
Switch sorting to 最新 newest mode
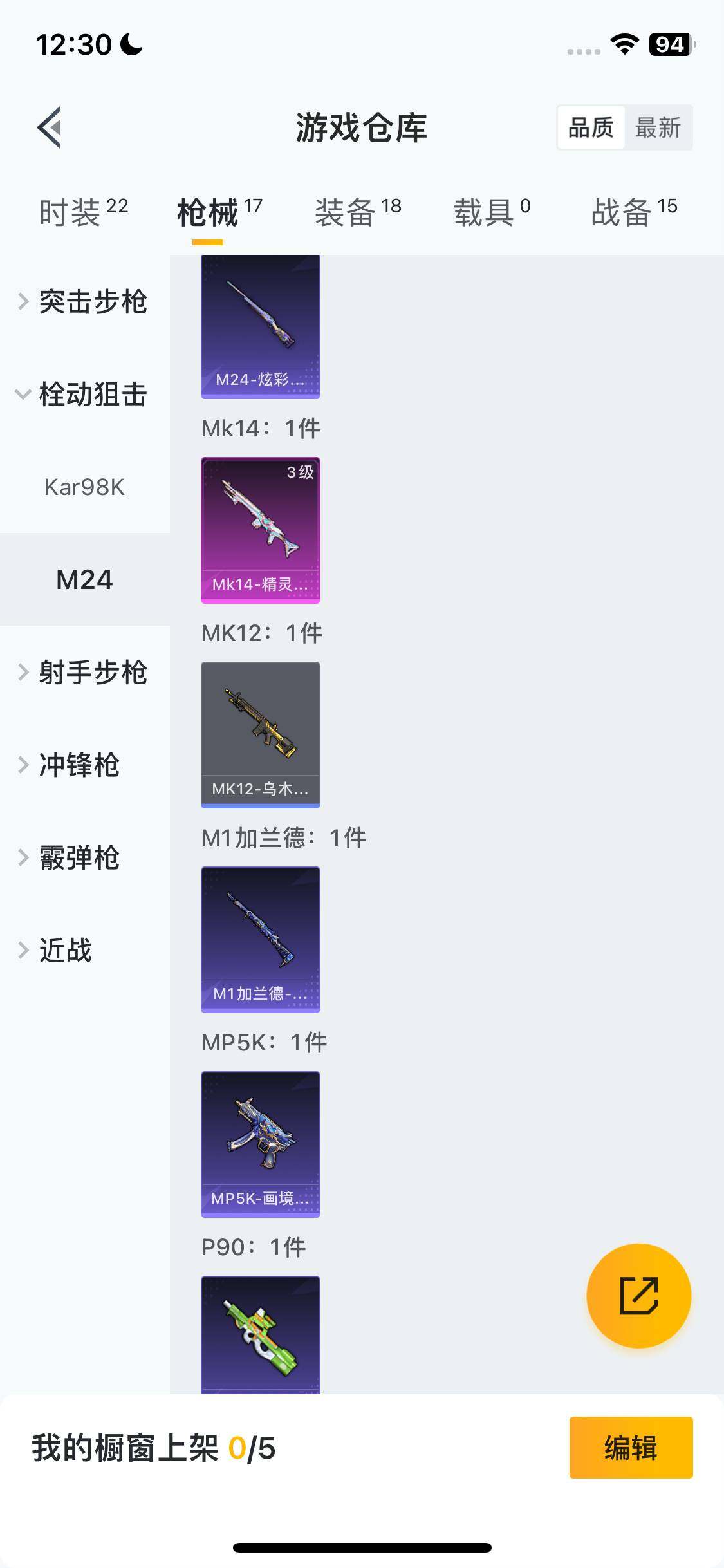coord(659,127)
